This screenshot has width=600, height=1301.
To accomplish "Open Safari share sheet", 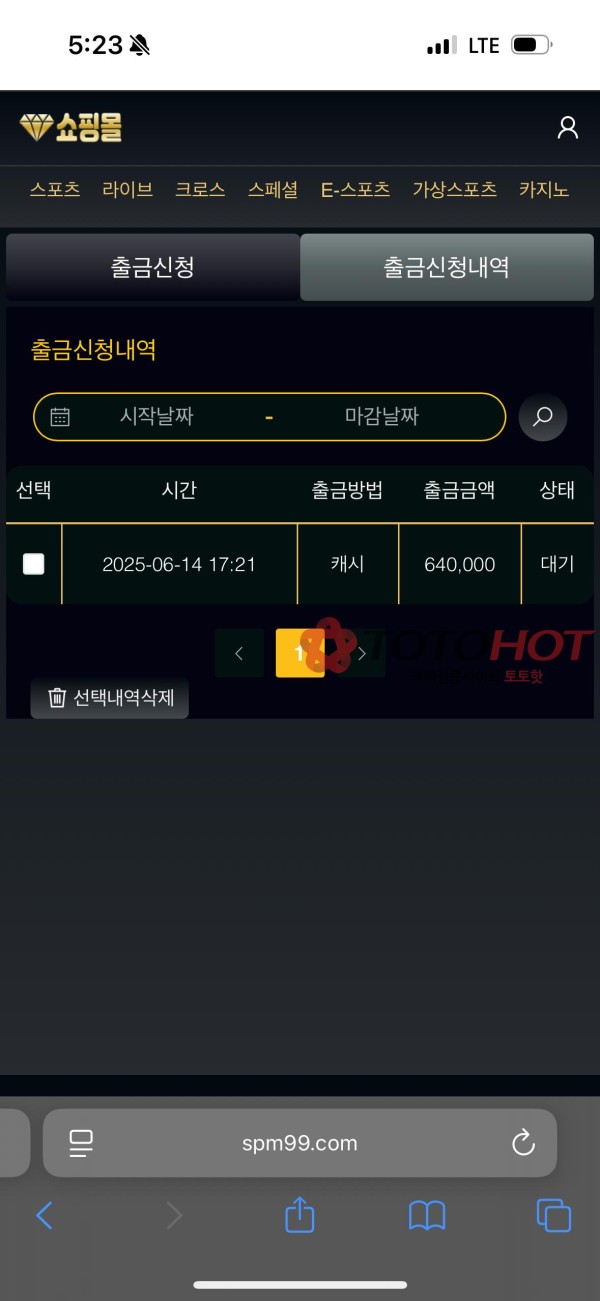I will point(300,1215).
